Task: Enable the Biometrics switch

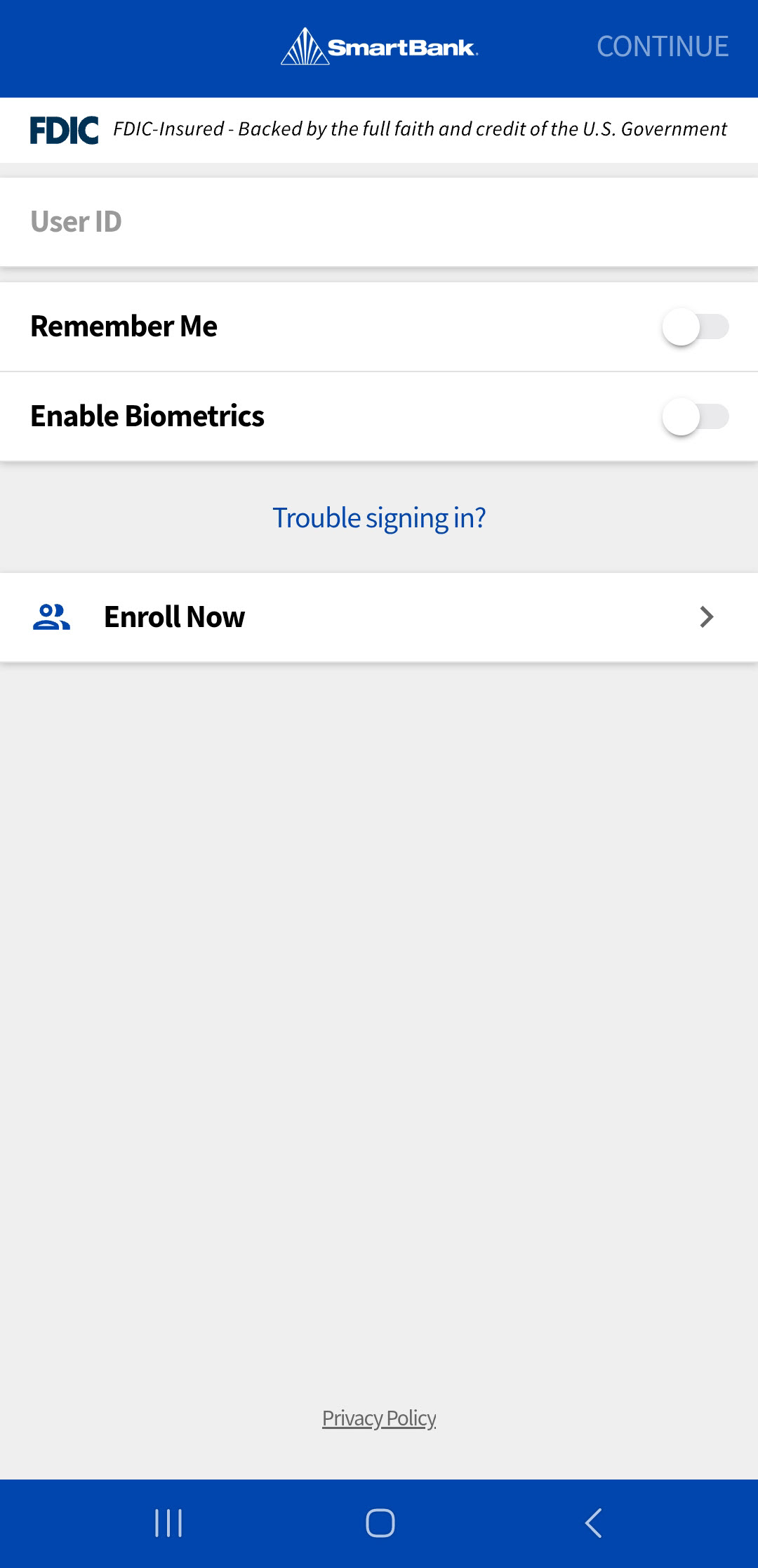Action: point(695,416)
